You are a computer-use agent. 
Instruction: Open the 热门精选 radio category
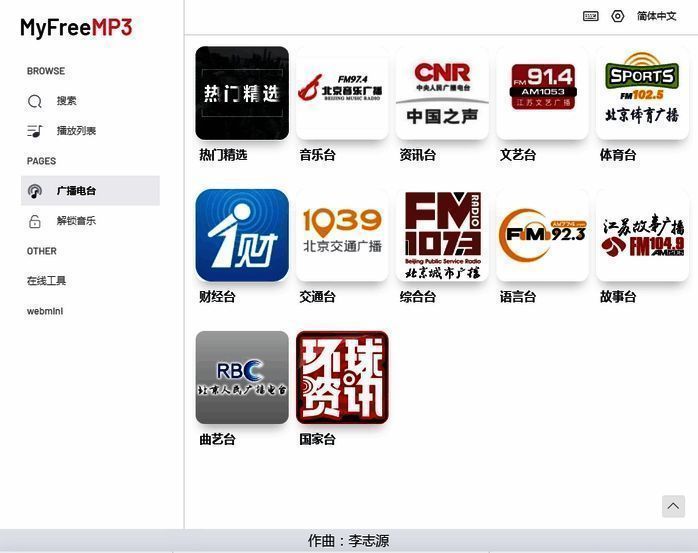[x=242, y=93]
